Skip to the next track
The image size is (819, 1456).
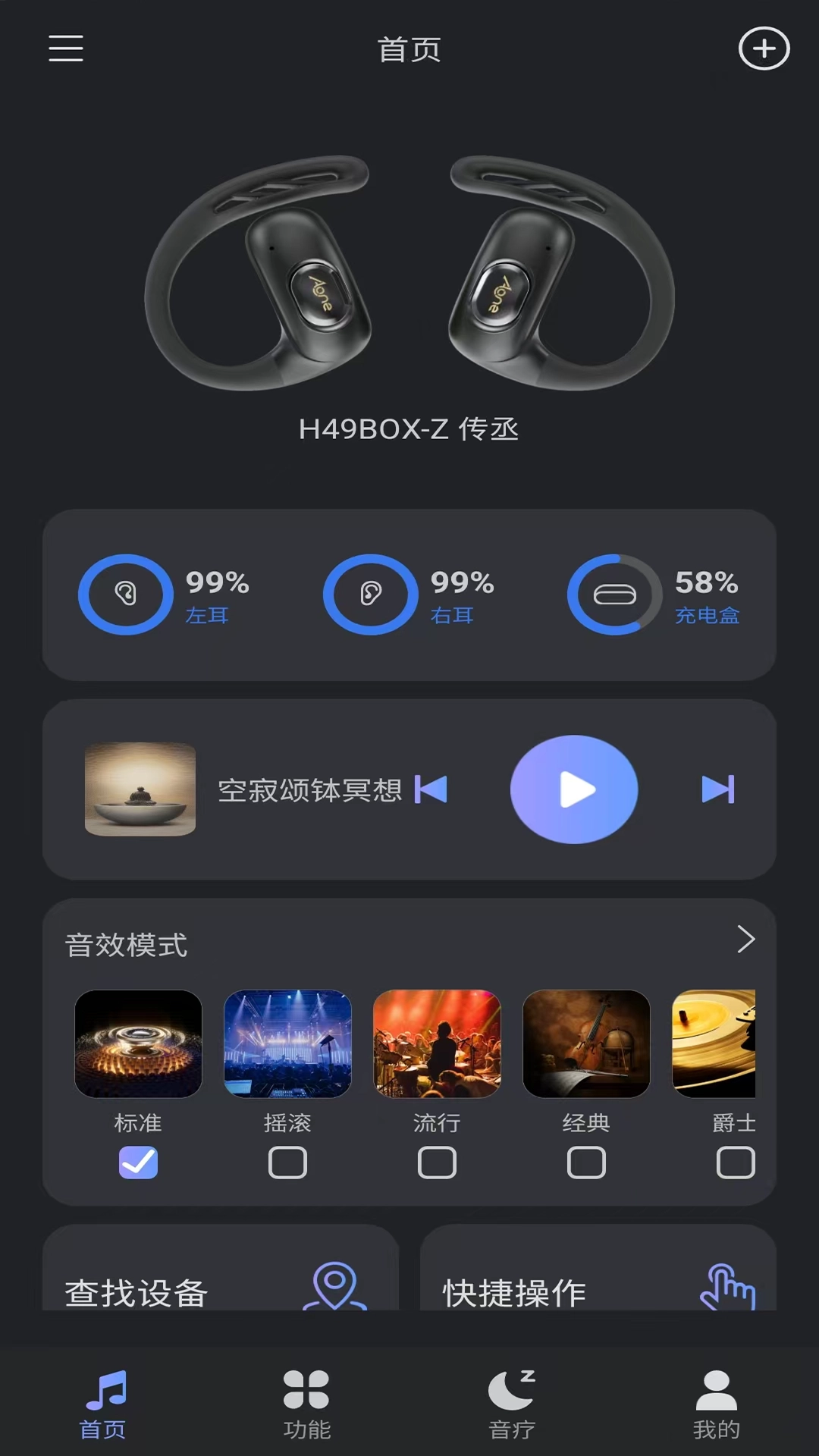(x=717, y=789)
